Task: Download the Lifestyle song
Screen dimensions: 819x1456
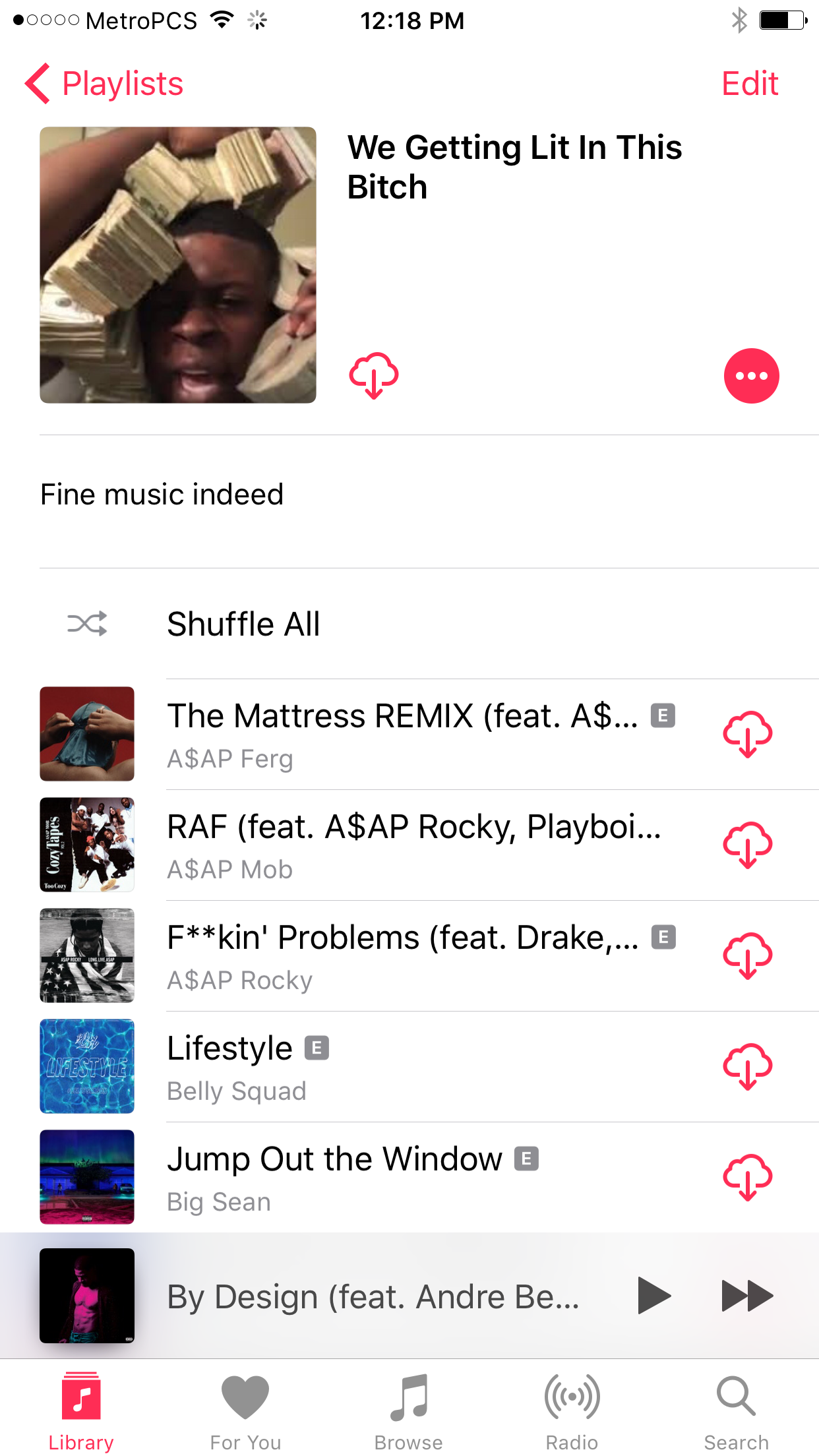Action: (747, 1066)
